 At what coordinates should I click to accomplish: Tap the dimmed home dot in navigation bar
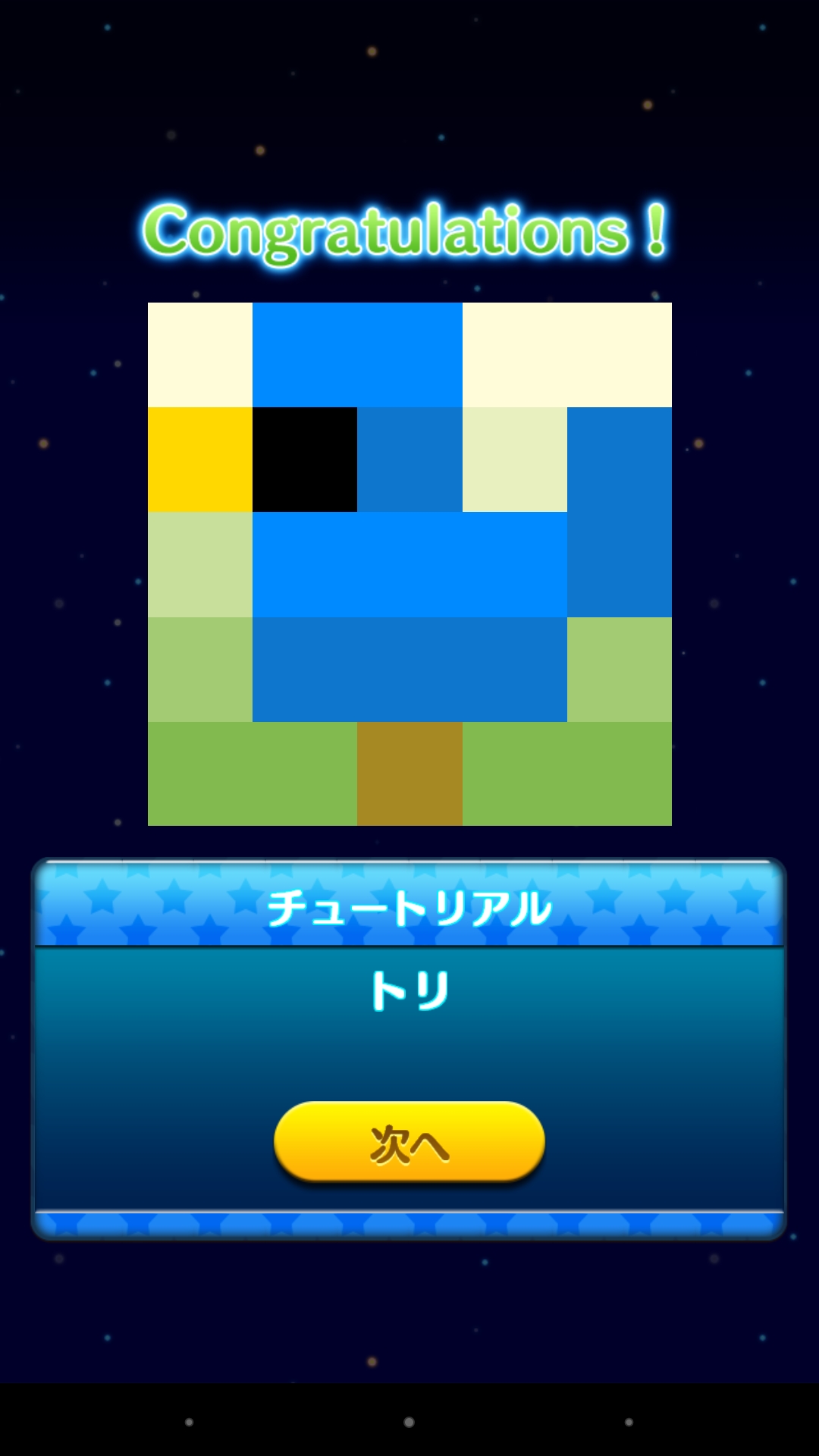[x=409, y=1422]
